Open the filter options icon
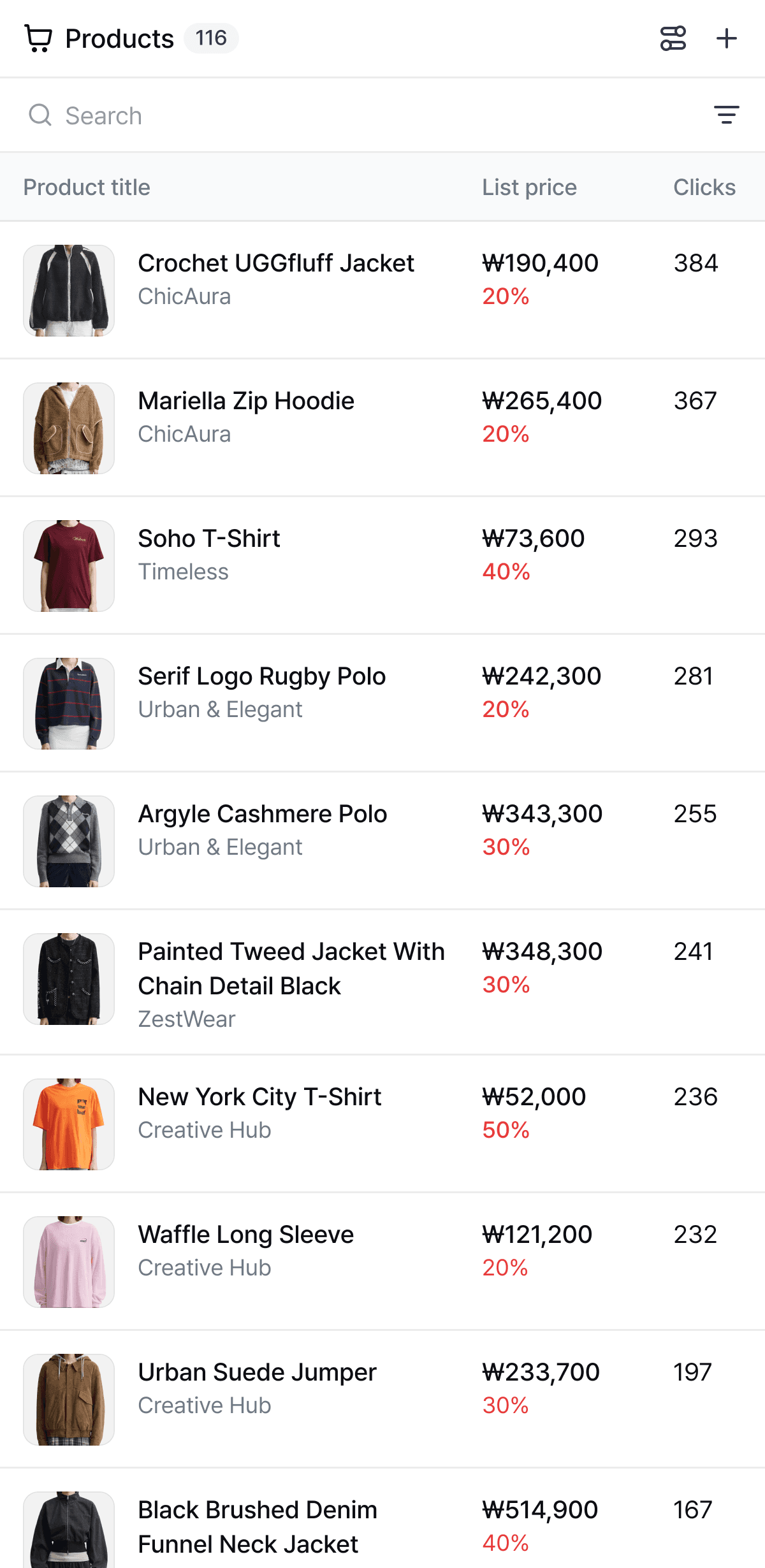This screenshot has height=1568, width=765. [726, 115]
